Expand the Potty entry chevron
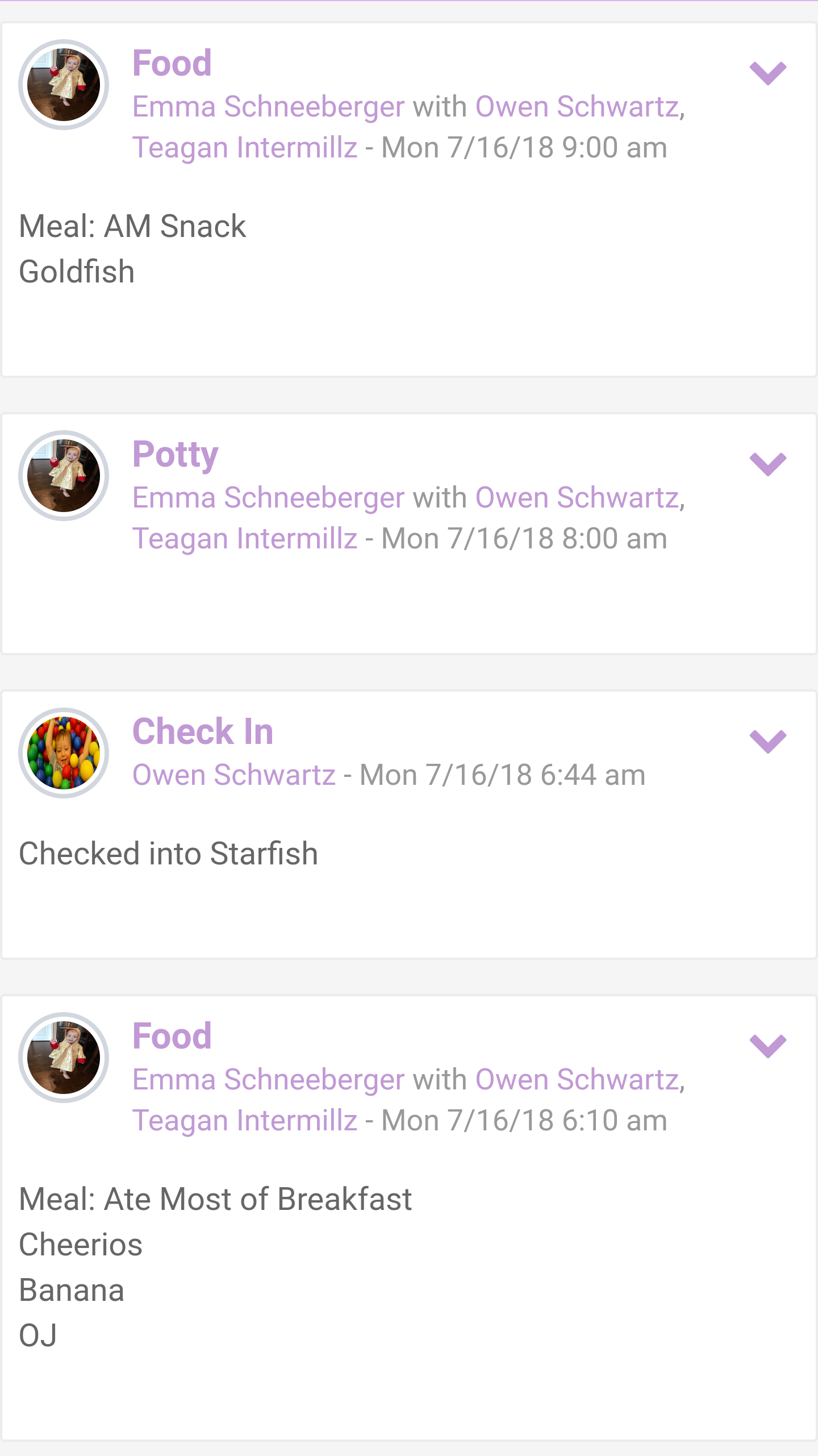 pyautogui.click(x=767, y=464)
